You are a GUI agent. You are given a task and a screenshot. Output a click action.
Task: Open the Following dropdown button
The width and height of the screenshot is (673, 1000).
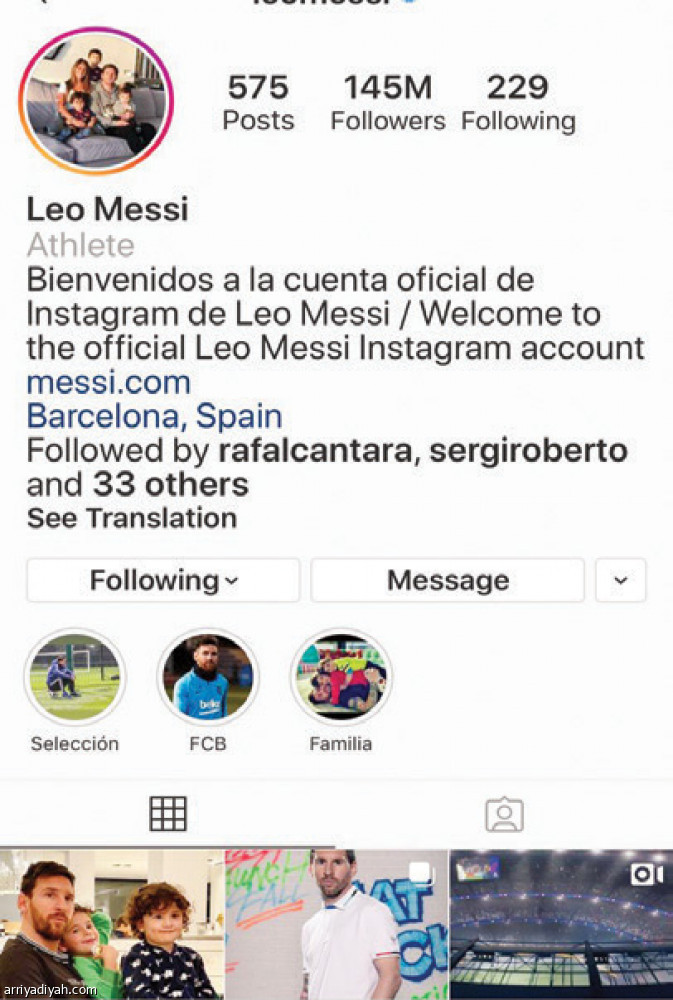163,580
